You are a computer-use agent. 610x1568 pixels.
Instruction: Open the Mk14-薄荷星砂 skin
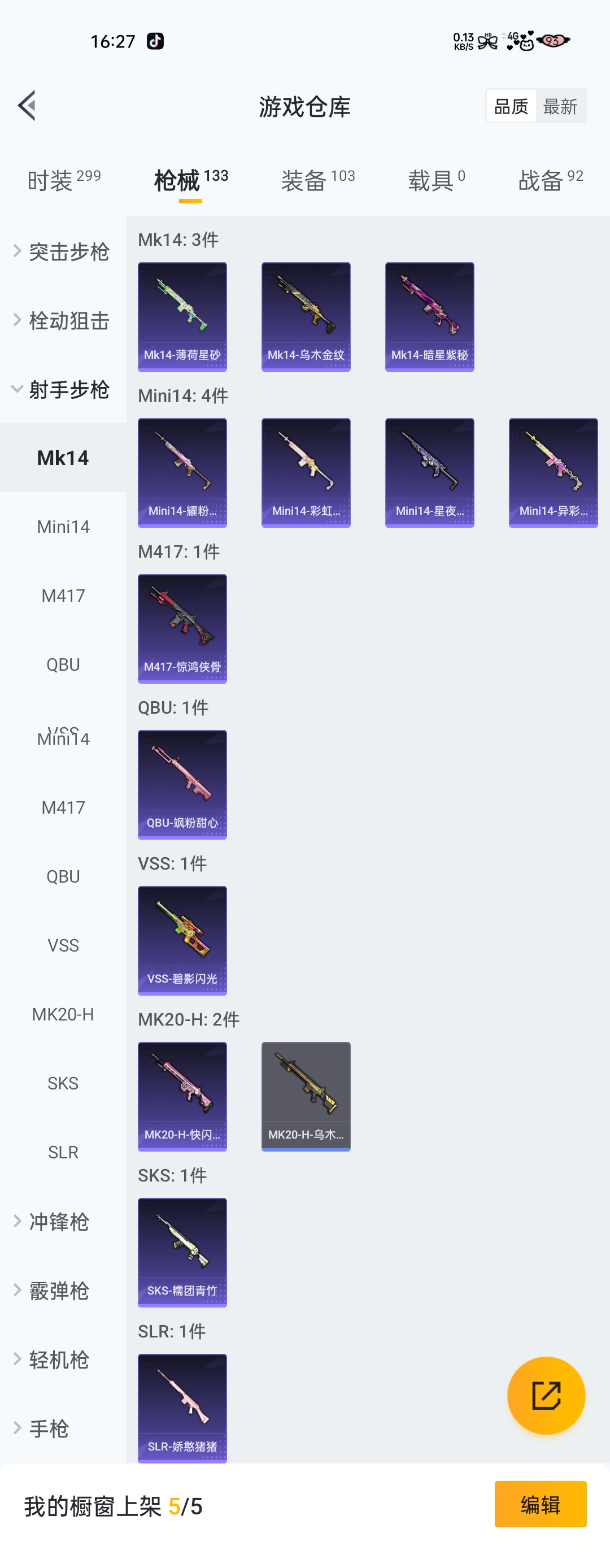coord(182,316)
